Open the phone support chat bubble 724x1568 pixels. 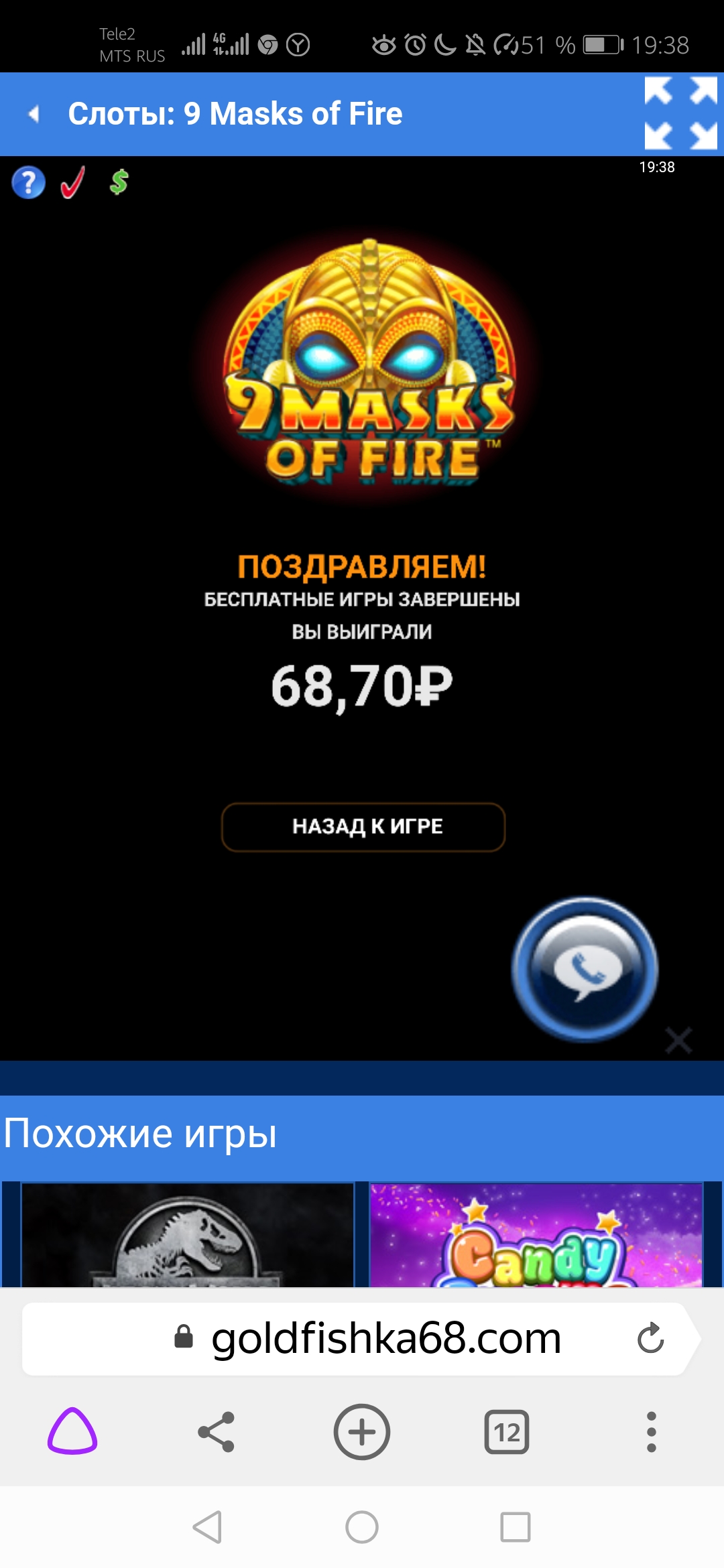585,969
